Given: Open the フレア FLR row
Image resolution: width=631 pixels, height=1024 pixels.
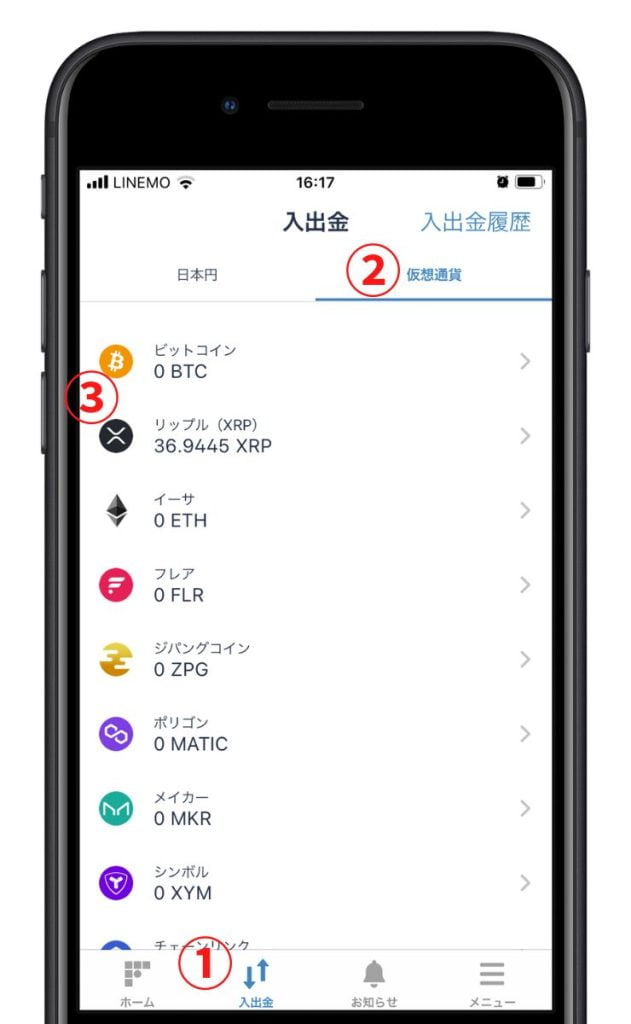Looking at the screenshot, I should (315, 585).
